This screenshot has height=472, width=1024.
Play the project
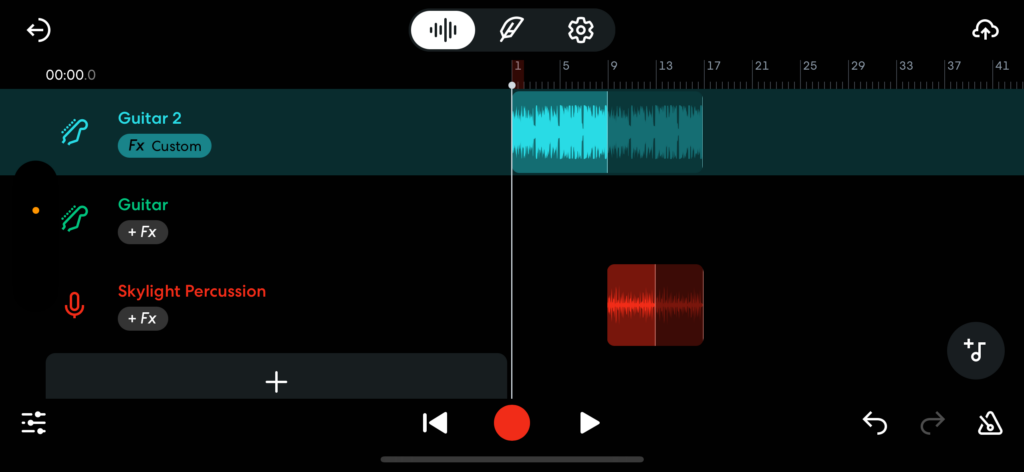[x=589, y=423]
